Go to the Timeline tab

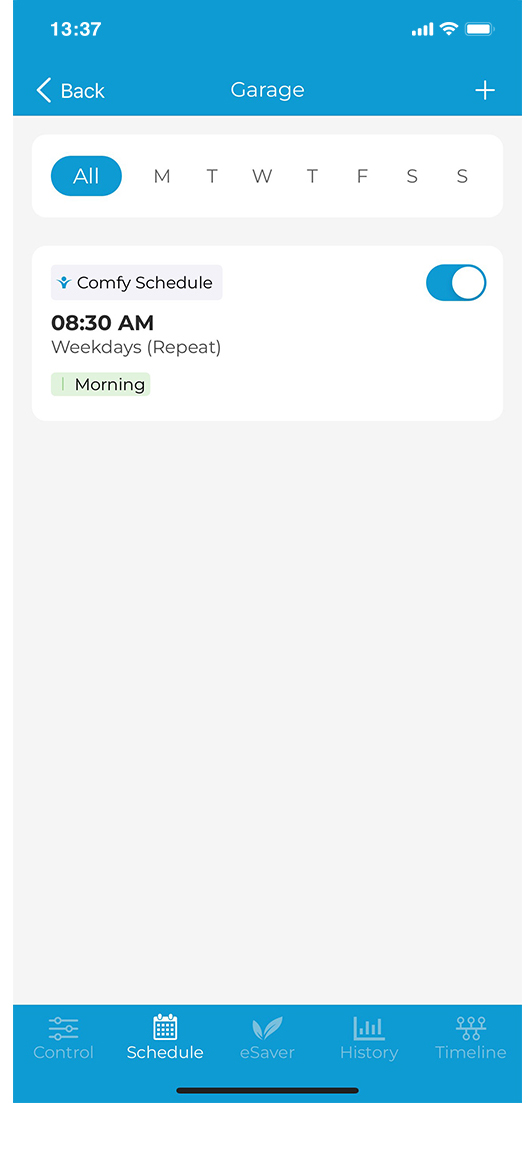tap(470, 1039)
